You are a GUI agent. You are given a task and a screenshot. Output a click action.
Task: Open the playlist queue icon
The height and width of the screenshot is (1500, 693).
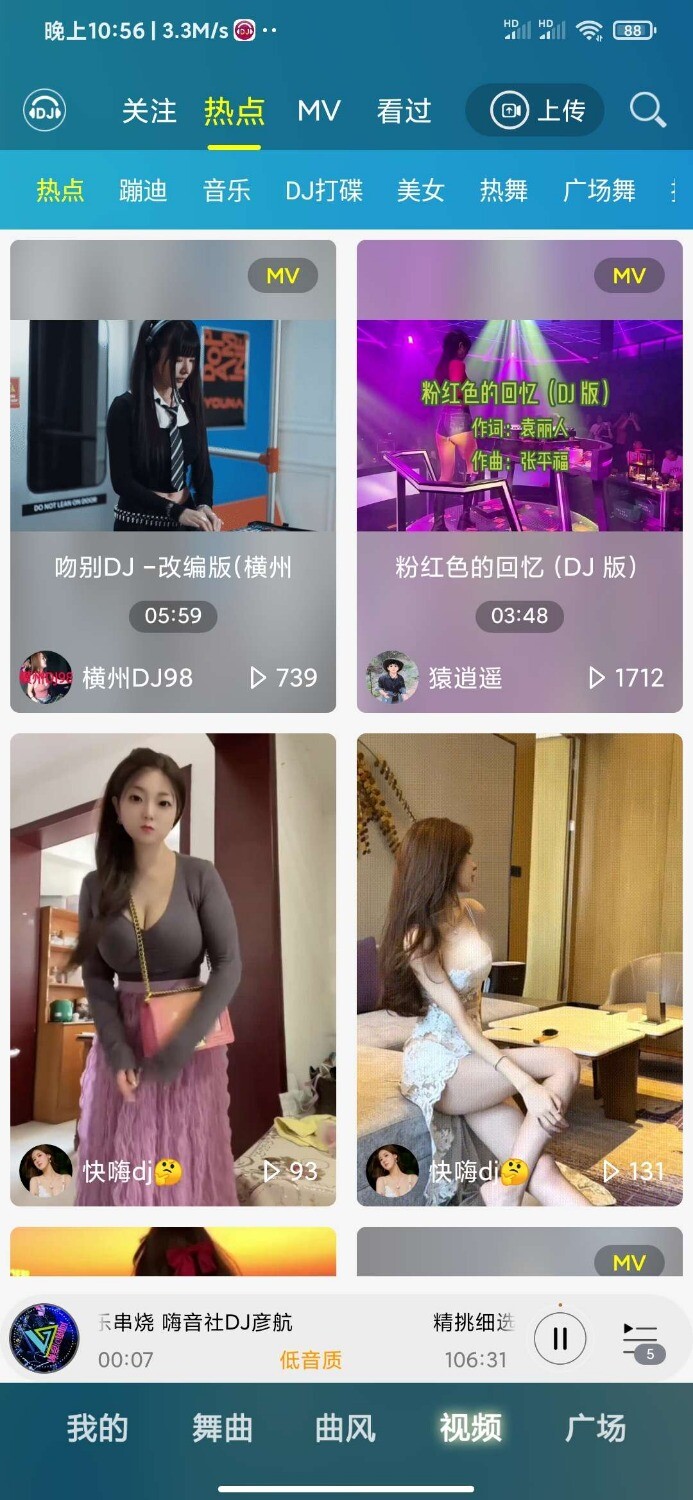(640, 1340)
